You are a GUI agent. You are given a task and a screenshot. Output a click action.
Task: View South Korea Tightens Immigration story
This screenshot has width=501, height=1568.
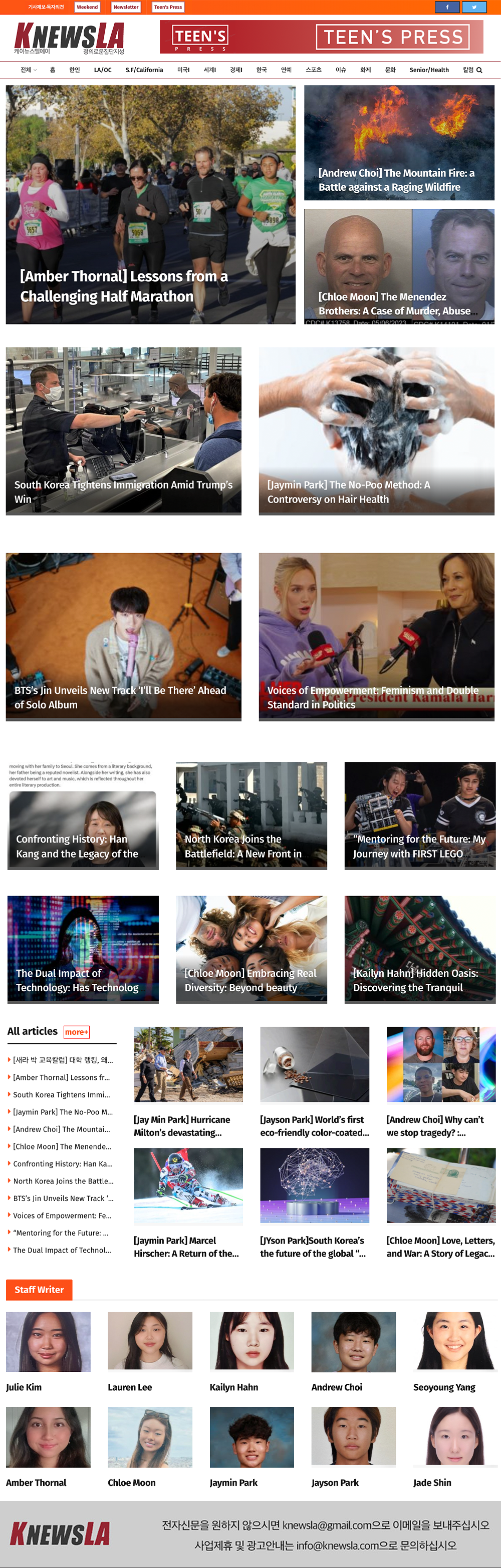[123, 492]
